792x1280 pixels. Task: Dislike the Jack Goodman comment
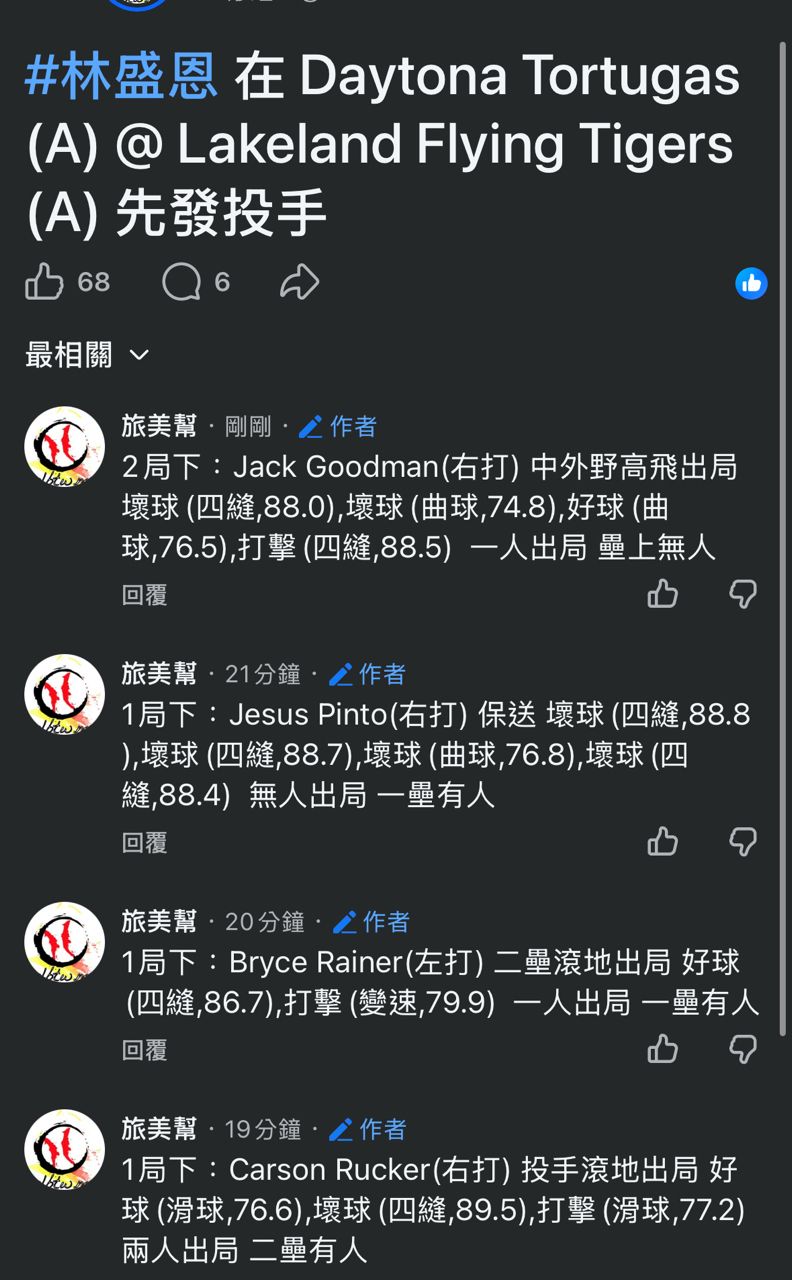pyautogui.click(x=742, y=594)
